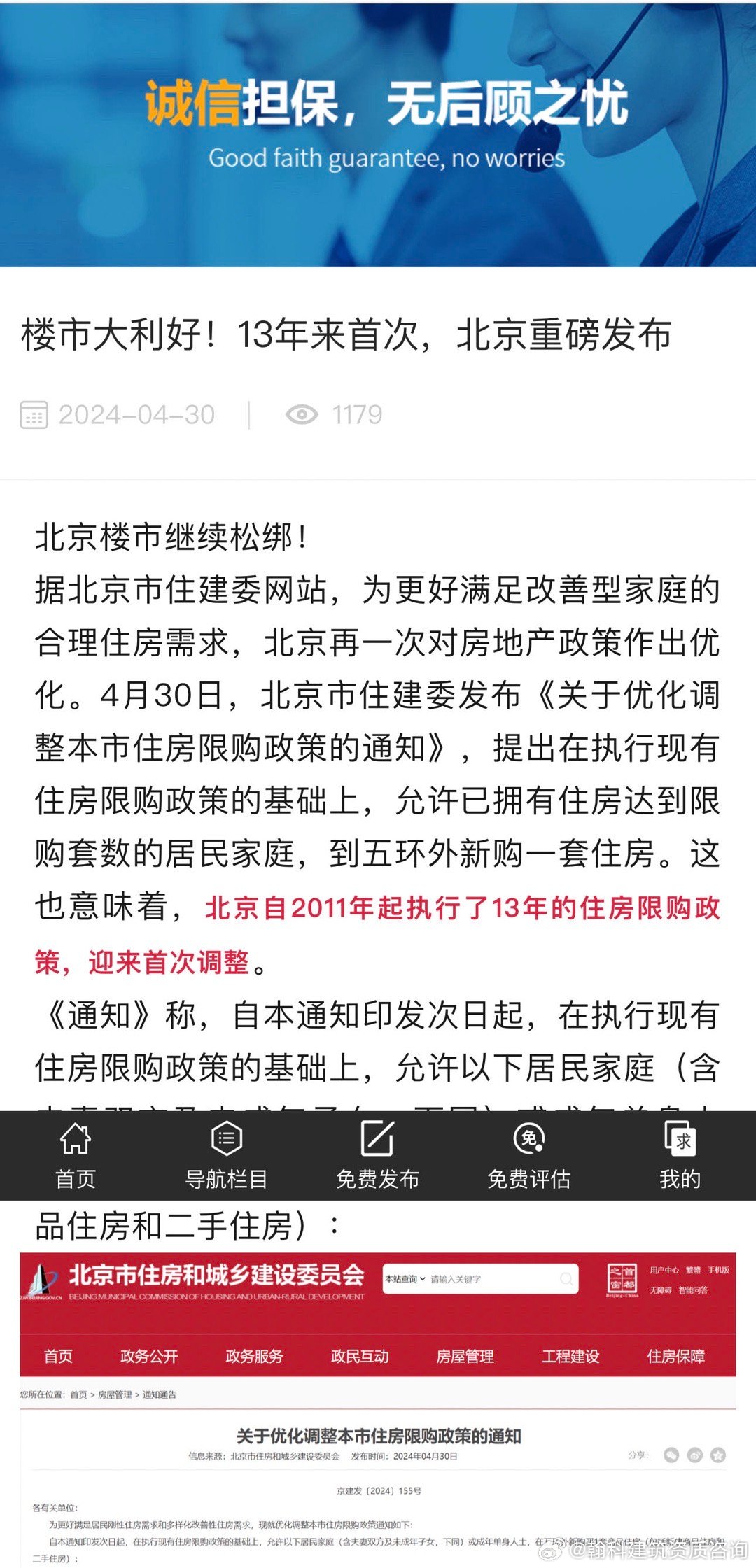Open the 导航栏目 menu
Viewport: 756px width, 1568px height.
[226, 1154]
